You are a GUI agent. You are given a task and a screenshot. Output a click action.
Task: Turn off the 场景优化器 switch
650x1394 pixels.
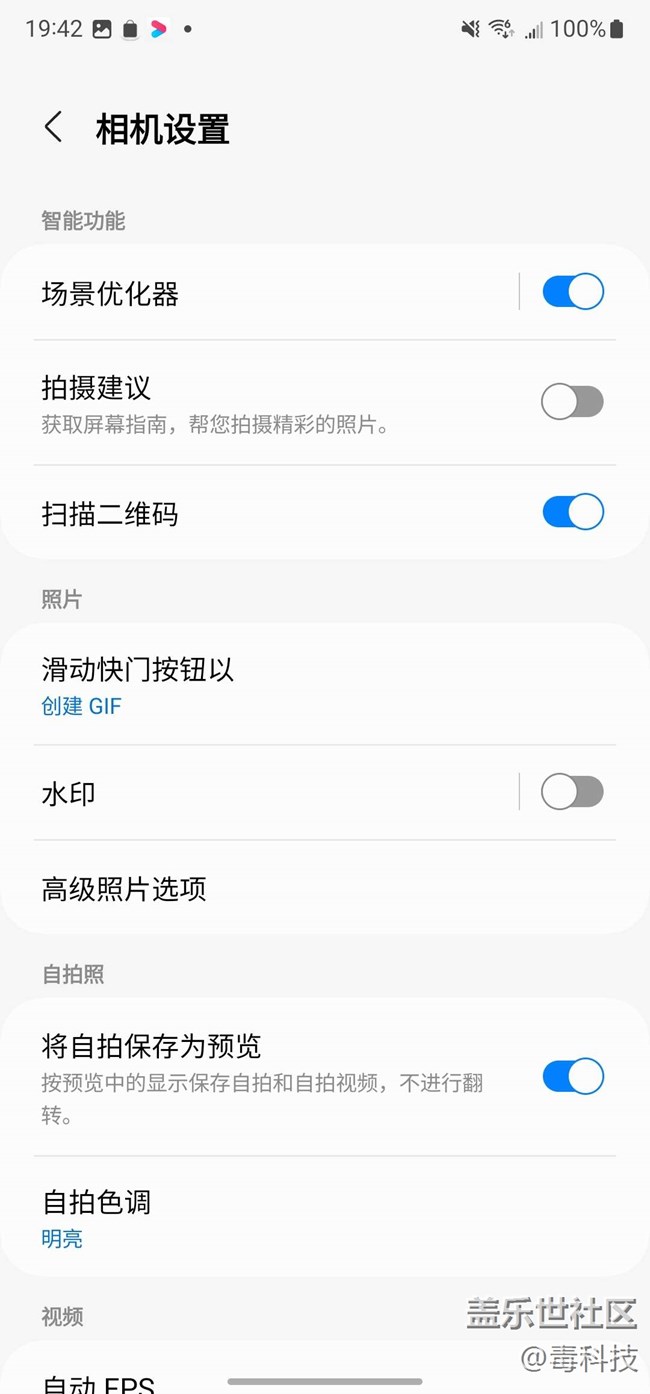pyautogui.click(x=572, y=292)
